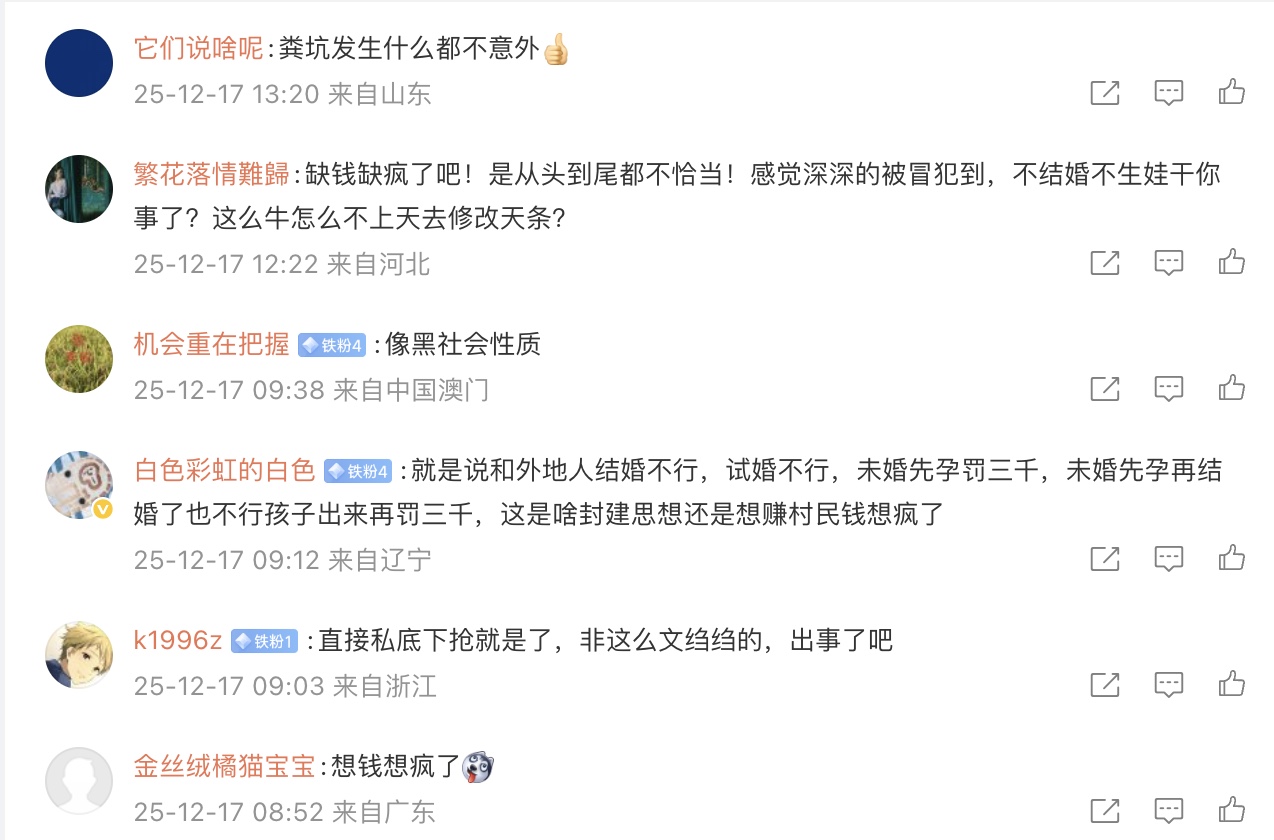1274x840 pixels.
Task: Visit 金丝绒橘猫宝宝's profile via username
Action: [224, 767]
